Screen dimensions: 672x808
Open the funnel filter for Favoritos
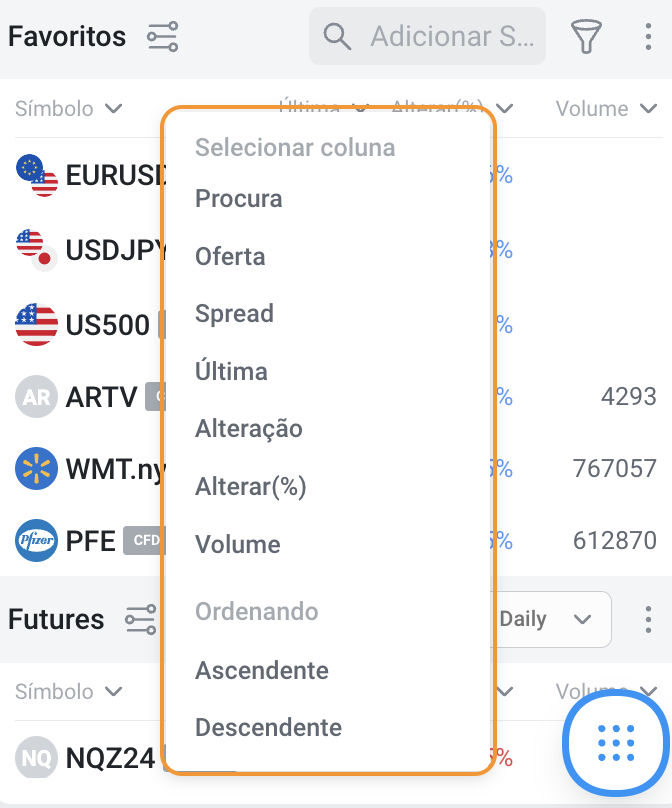586,37
